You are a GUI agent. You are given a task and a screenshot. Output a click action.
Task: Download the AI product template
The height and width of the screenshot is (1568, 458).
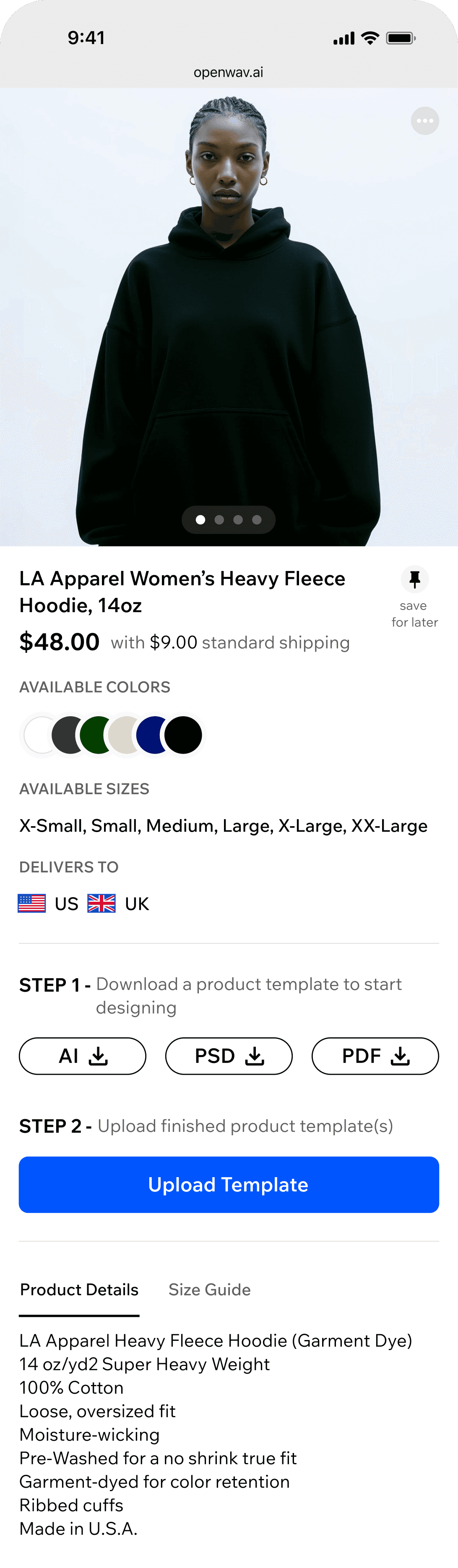pos(83,1056)
